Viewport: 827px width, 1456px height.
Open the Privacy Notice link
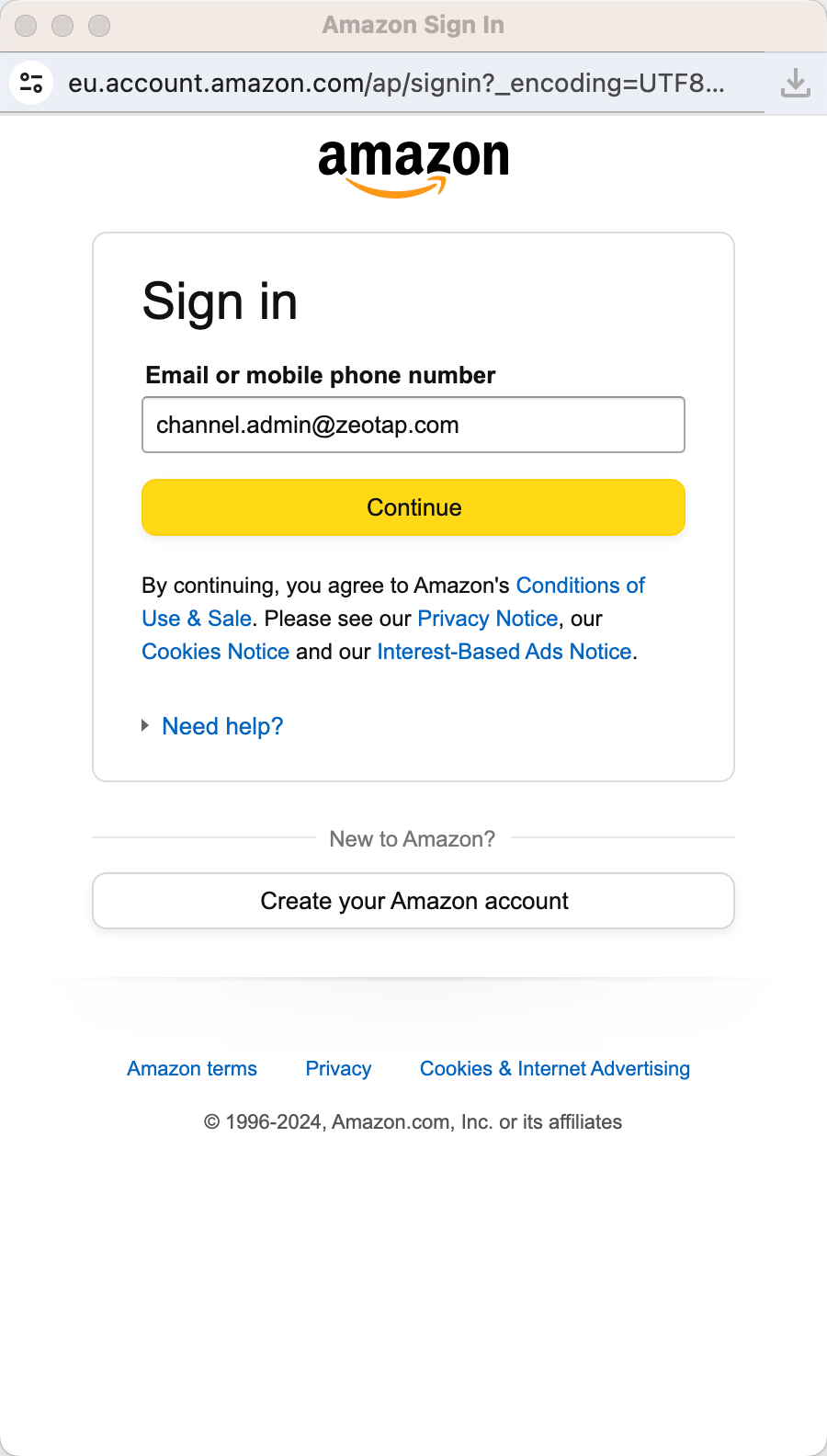point(487,619)
